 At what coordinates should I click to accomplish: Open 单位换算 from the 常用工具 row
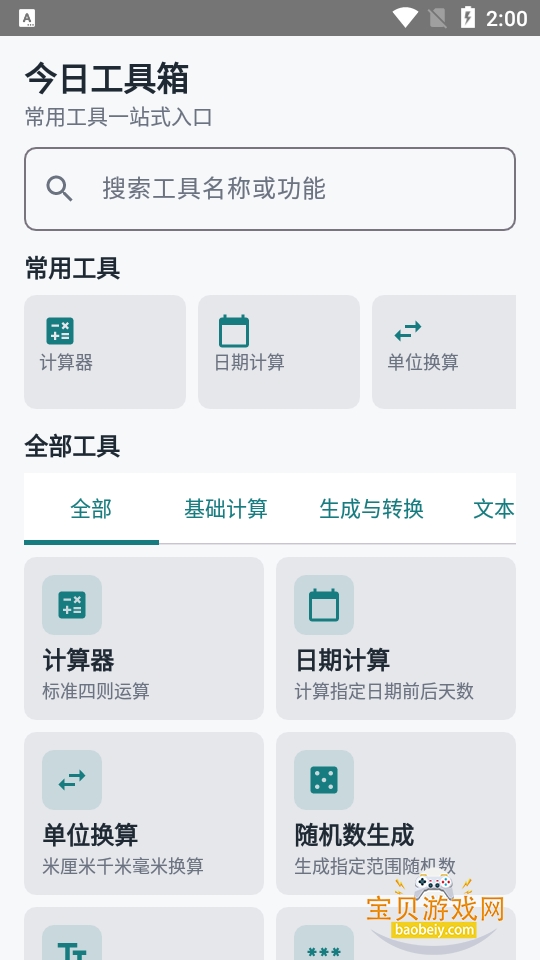[x=444, y=352]
